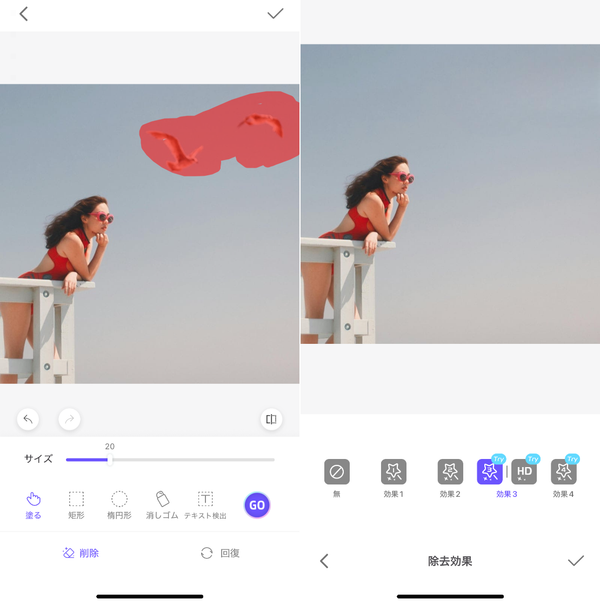This screenshot has height=605, width=600.
Task: Select the 塗る paint tool
Action: [33, 505]
